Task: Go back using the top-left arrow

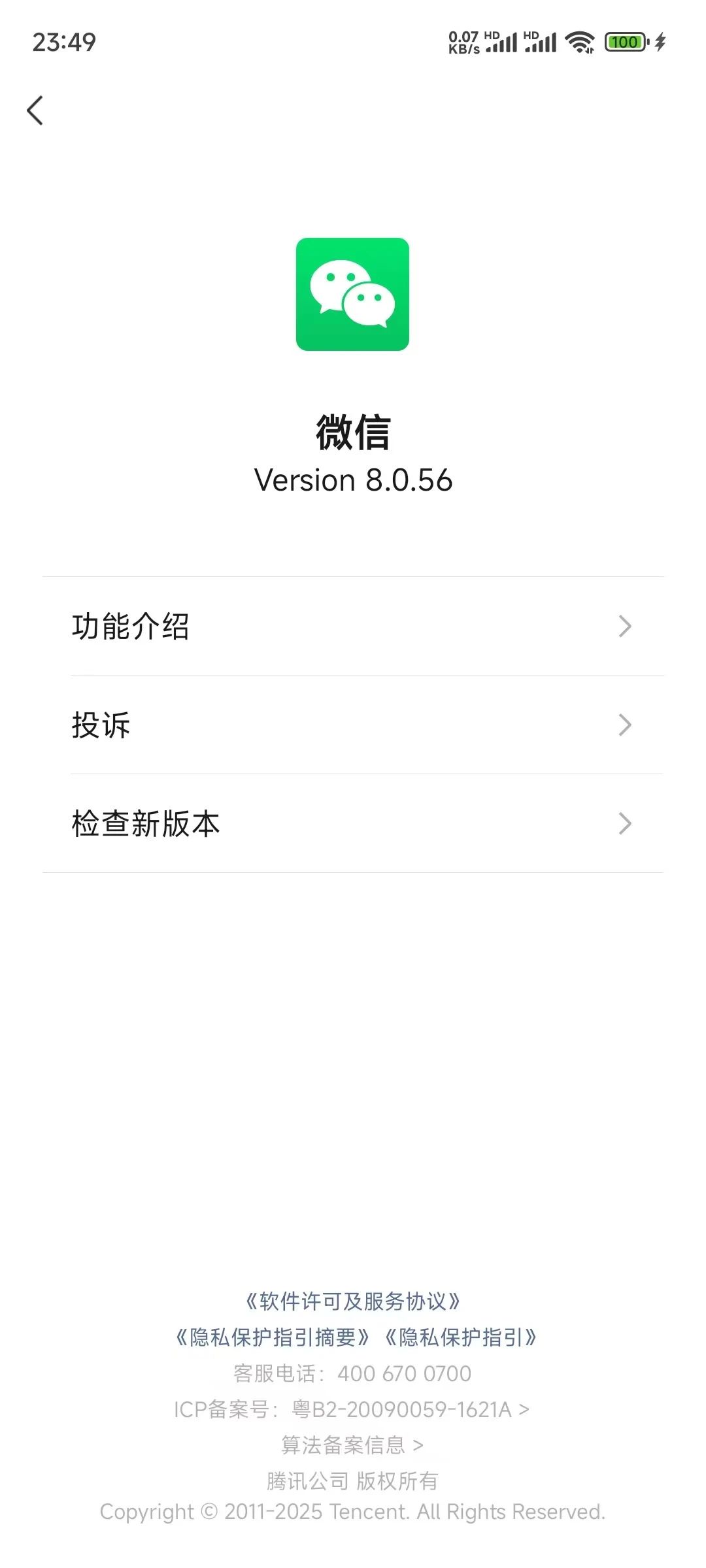Action: click(35, 110)
